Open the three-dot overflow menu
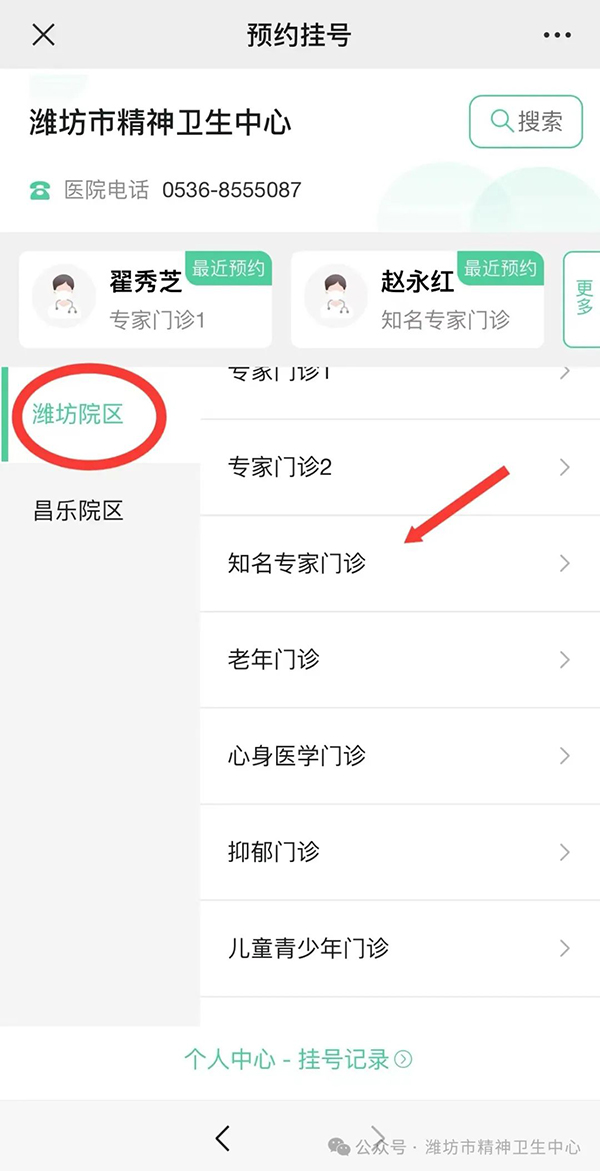Image resolution: width=600 pixels, height=1171 pixels. (x=557, y=35)
